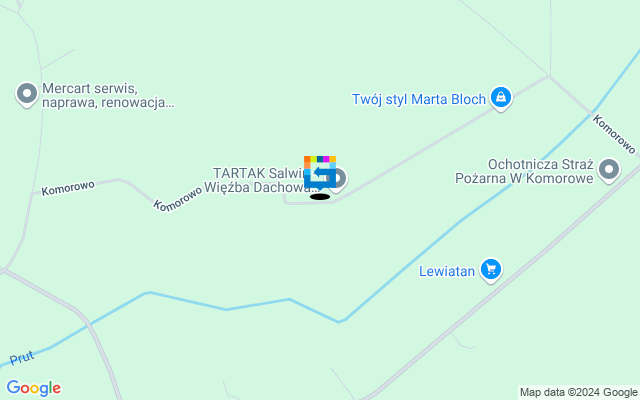This screenshot has height=400, width=640.
Task: Select the TARTAK Salwin Więźba Dachowa marker
Action: pyautogui.click(x=338, y=179)
